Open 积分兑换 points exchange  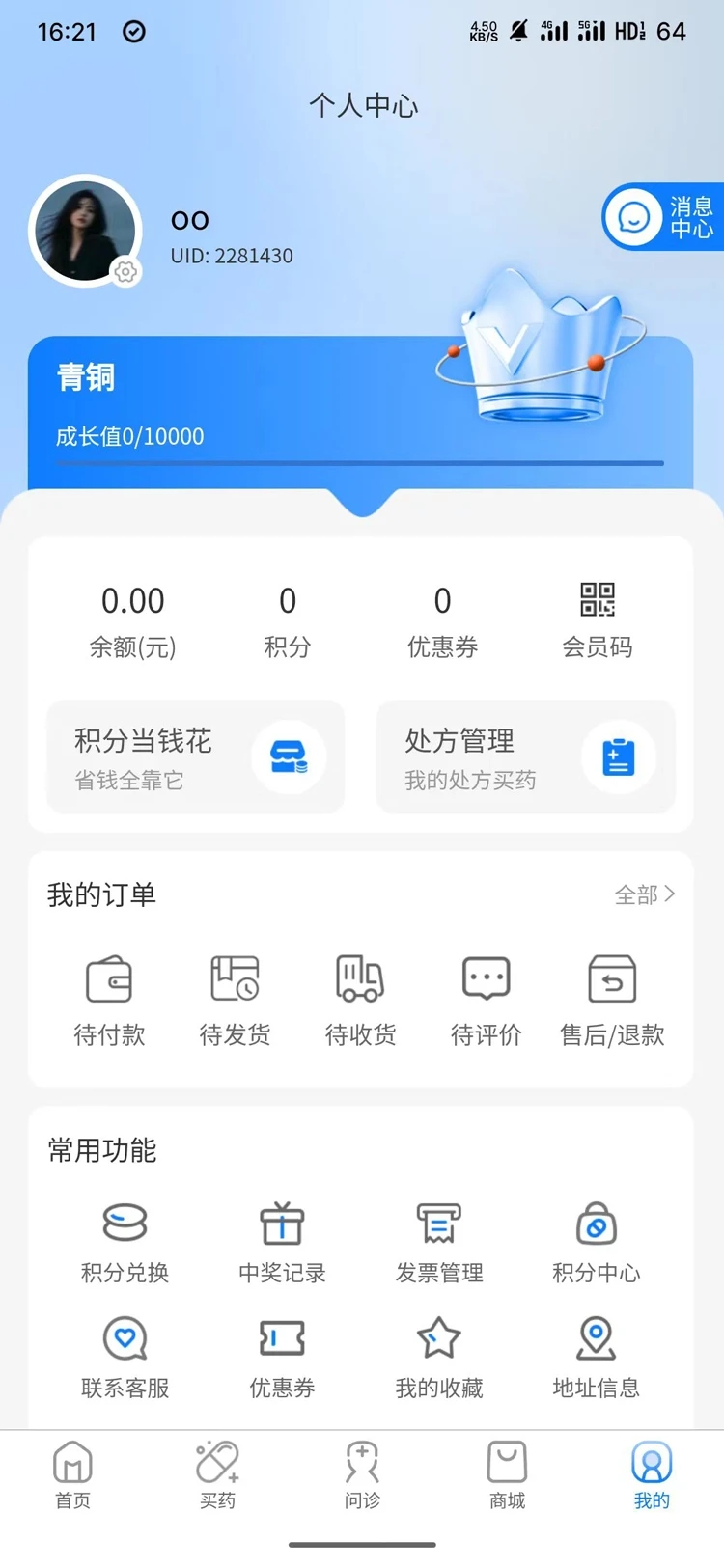pos(125,1243)
